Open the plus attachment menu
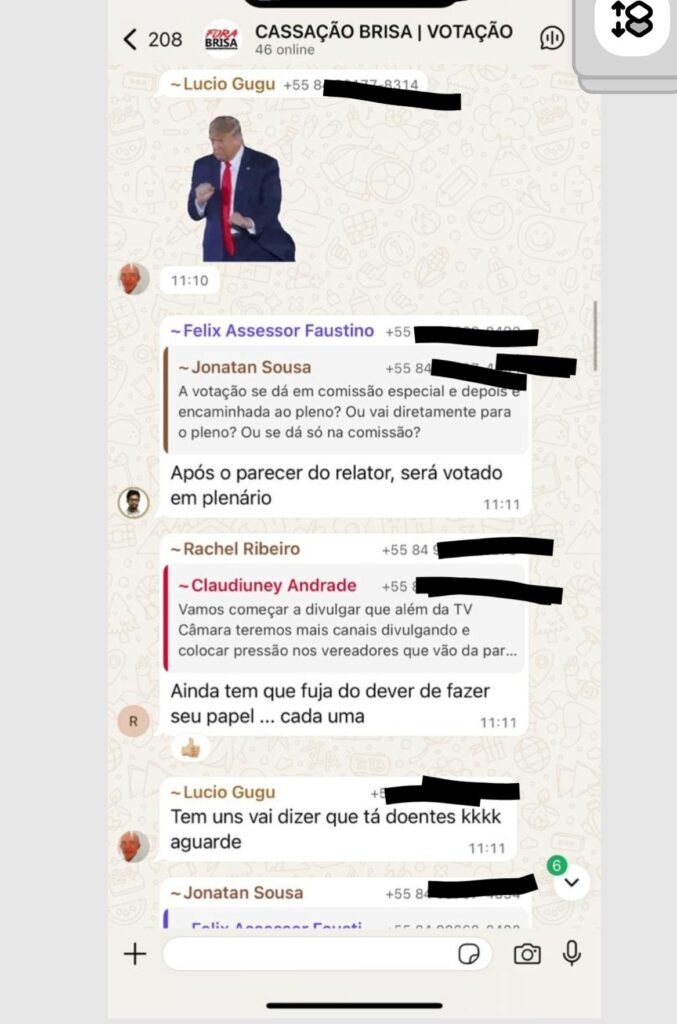 (134, 954)
